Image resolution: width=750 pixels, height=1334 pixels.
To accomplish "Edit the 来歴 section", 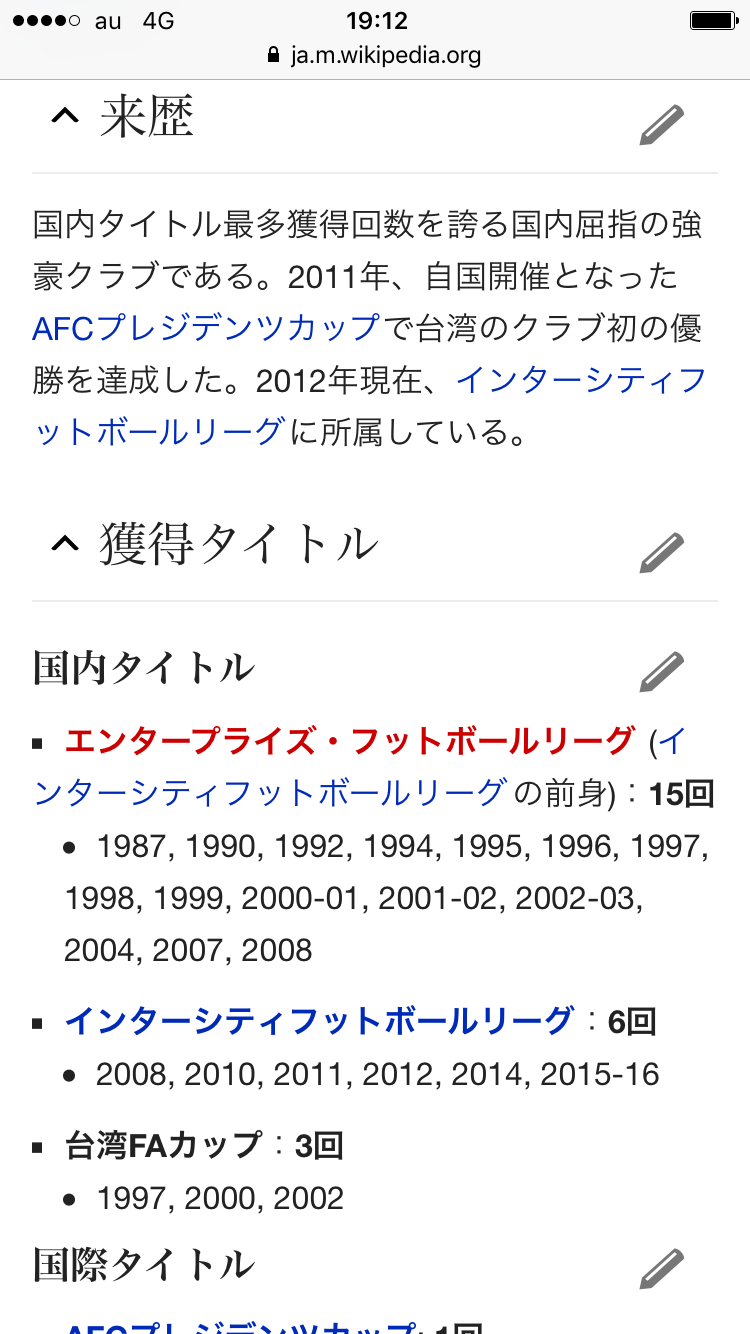I will (x=661, y=125).
